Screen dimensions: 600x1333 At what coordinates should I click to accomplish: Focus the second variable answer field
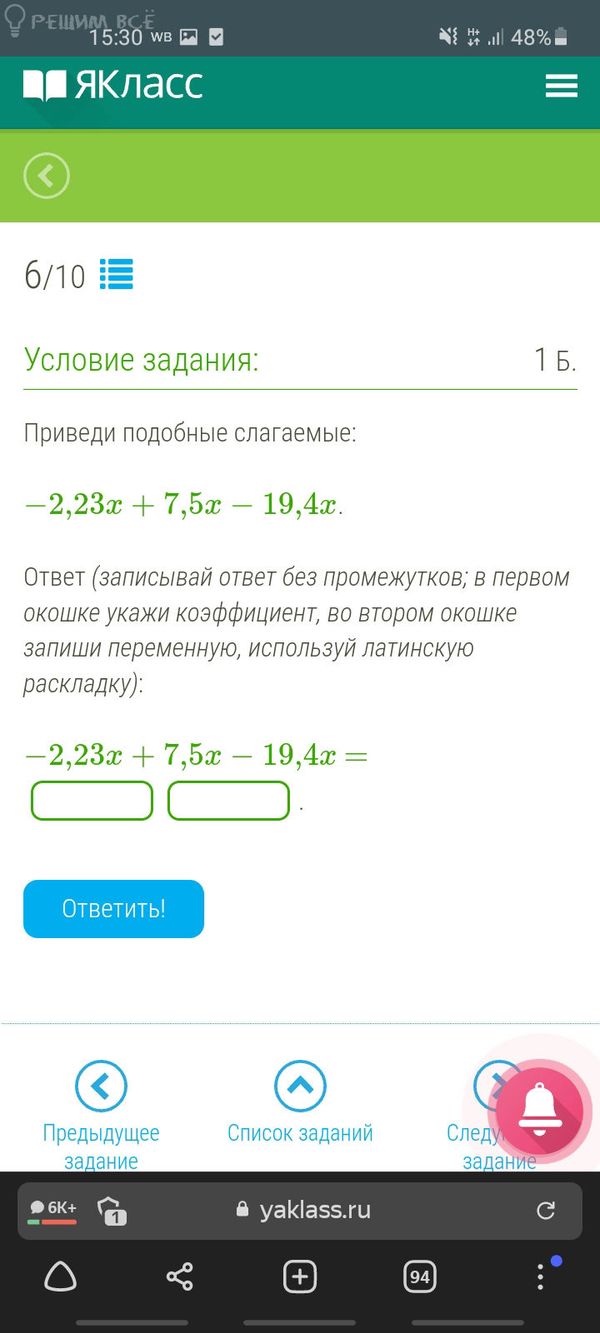228,801
